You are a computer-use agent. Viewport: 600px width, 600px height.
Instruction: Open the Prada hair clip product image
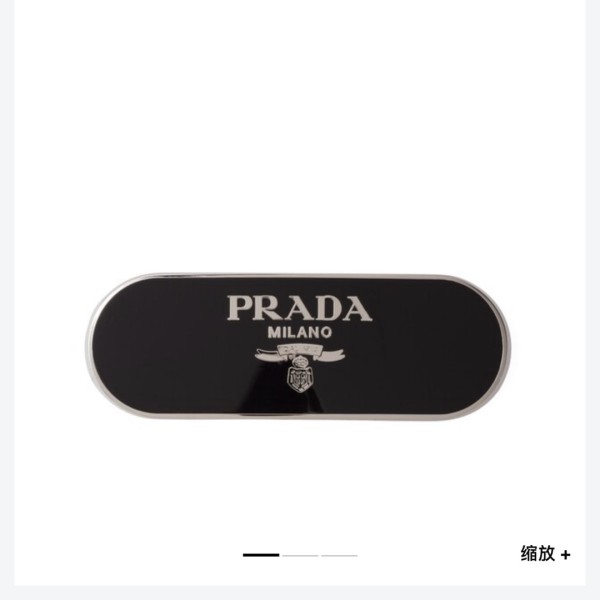(x=300, y=346)
